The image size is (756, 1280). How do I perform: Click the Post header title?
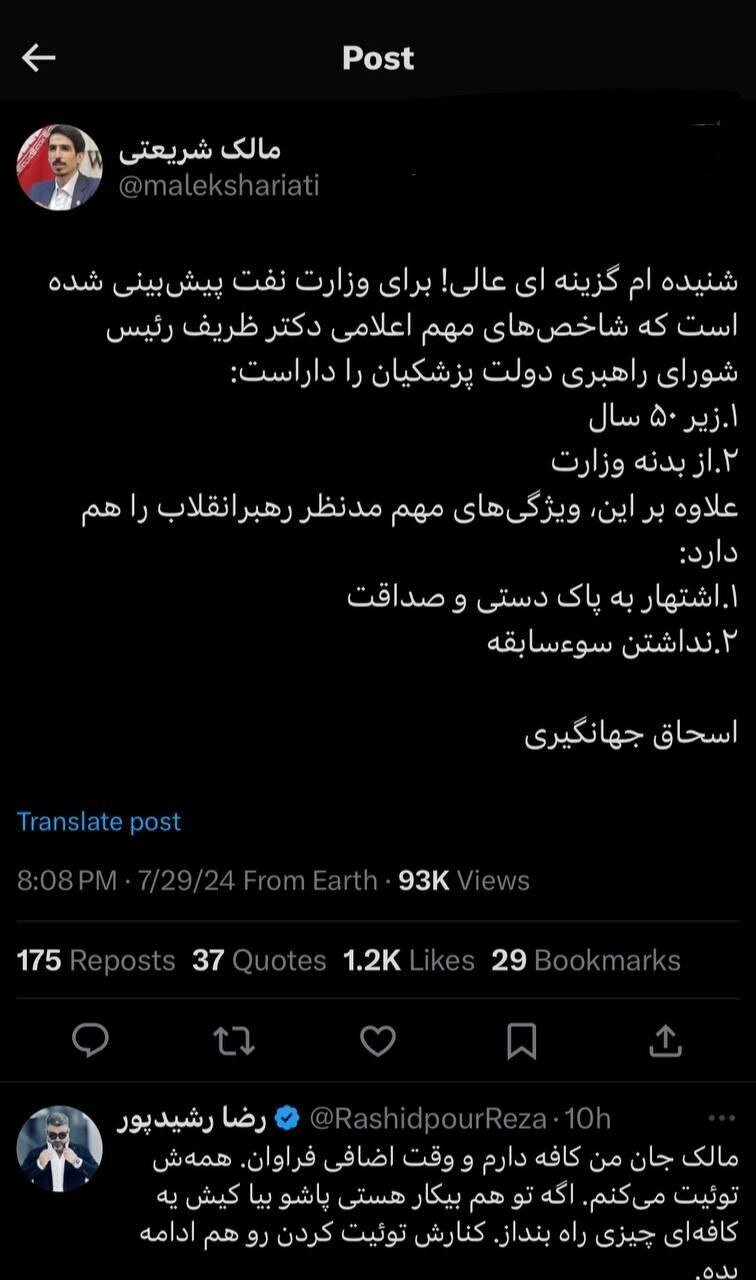tap(377, 57)
